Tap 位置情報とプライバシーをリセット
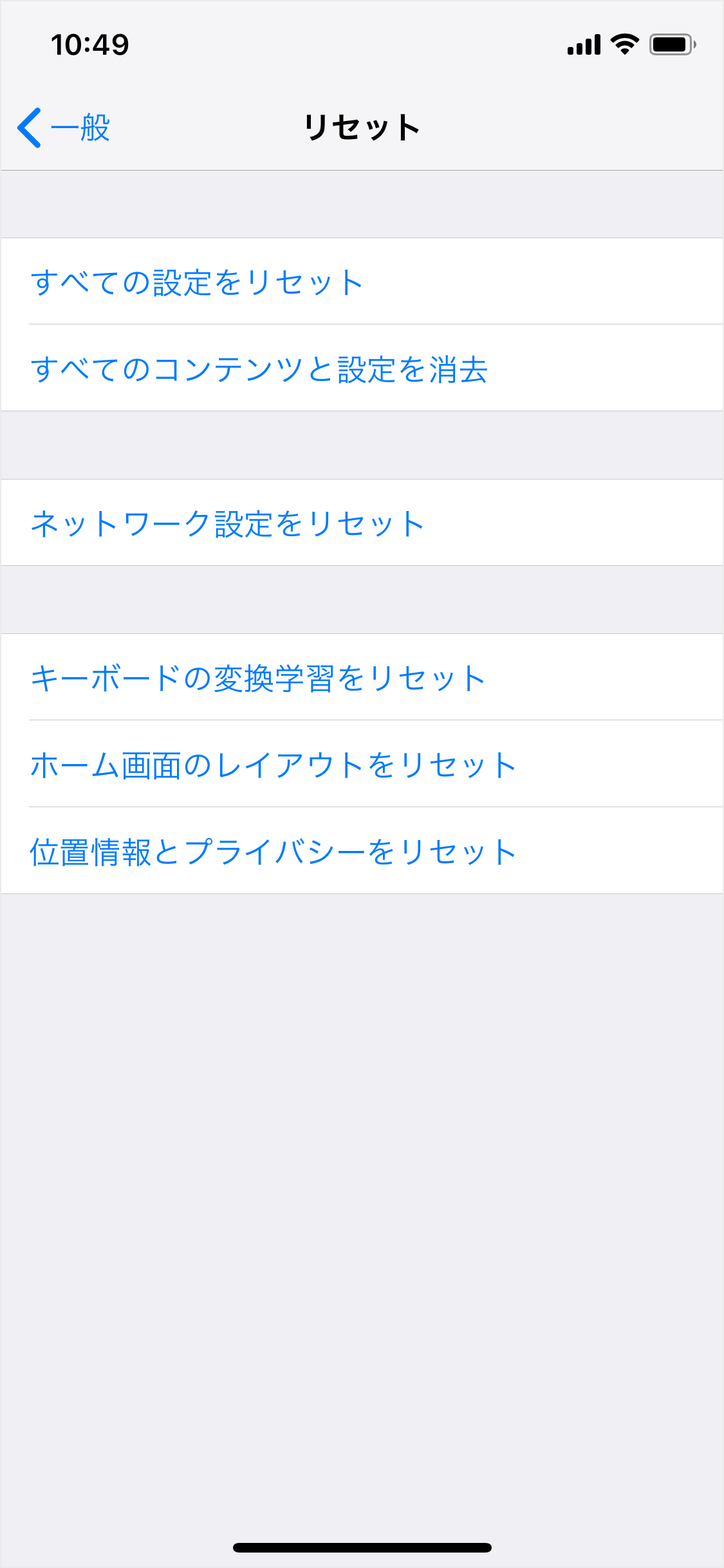Image resolution: width=724 pixels, height=1568 pixels. point(273,852)
